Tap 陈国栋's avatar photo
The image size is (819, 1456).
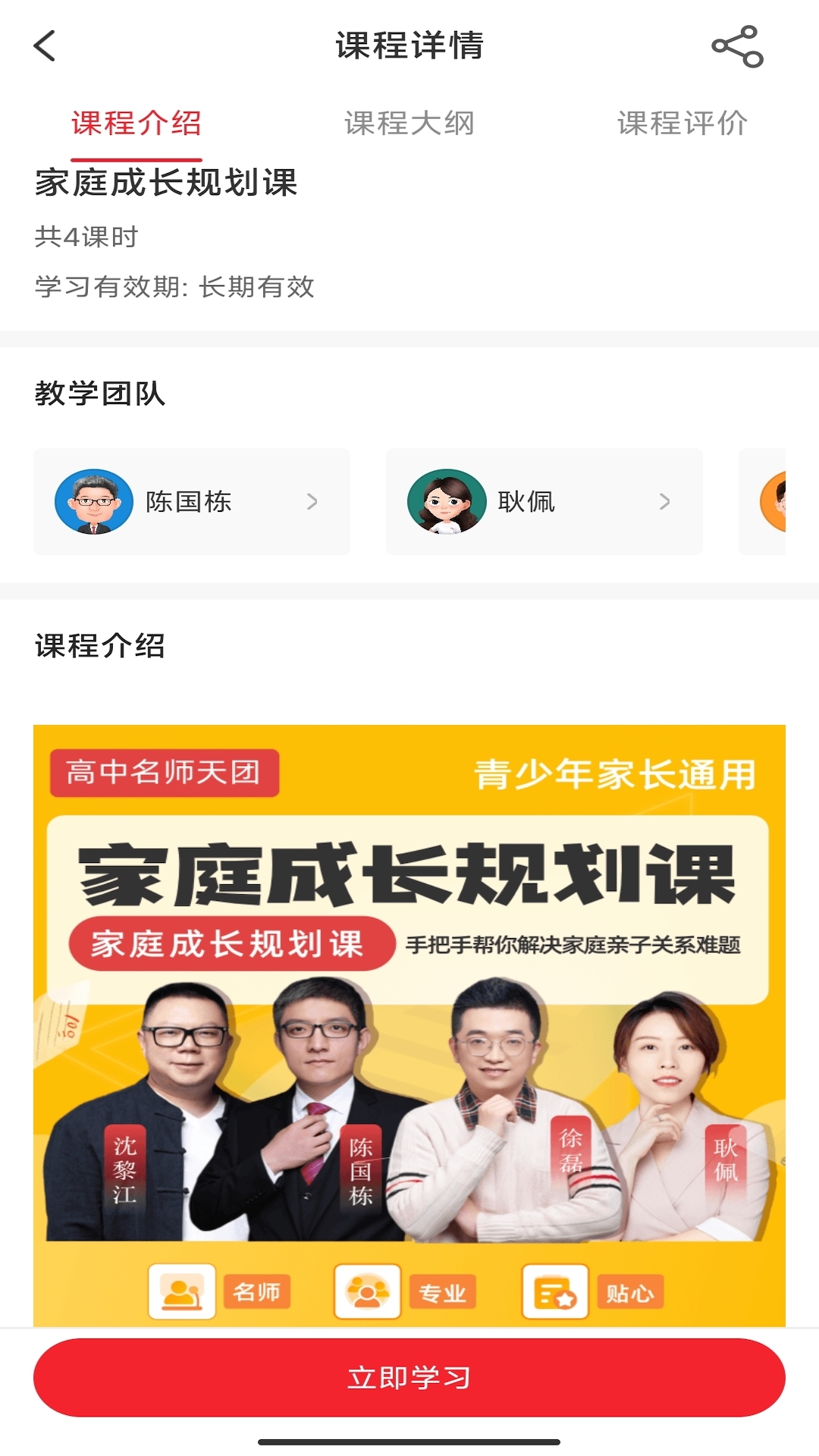[93, 501]
